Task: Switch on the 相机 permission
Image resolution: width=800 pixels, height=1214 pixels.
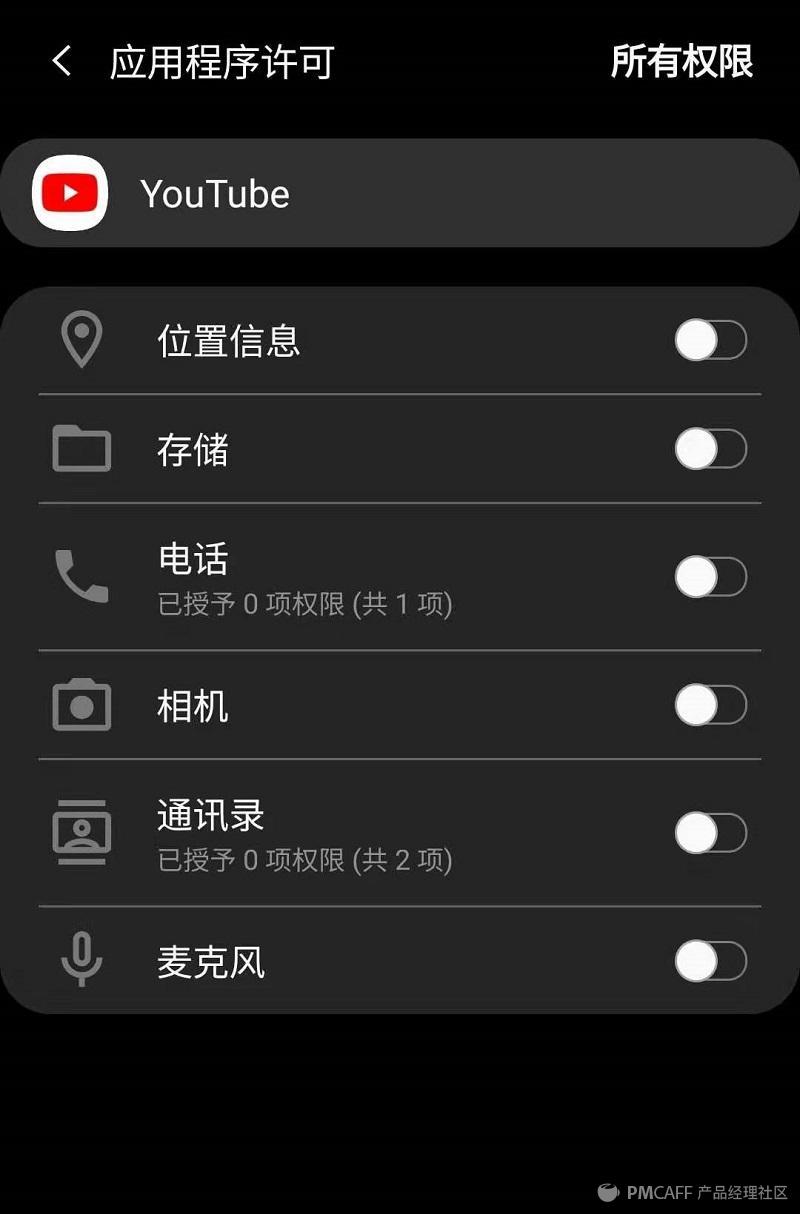Action: pyautogui.click(x=710, y=705)
